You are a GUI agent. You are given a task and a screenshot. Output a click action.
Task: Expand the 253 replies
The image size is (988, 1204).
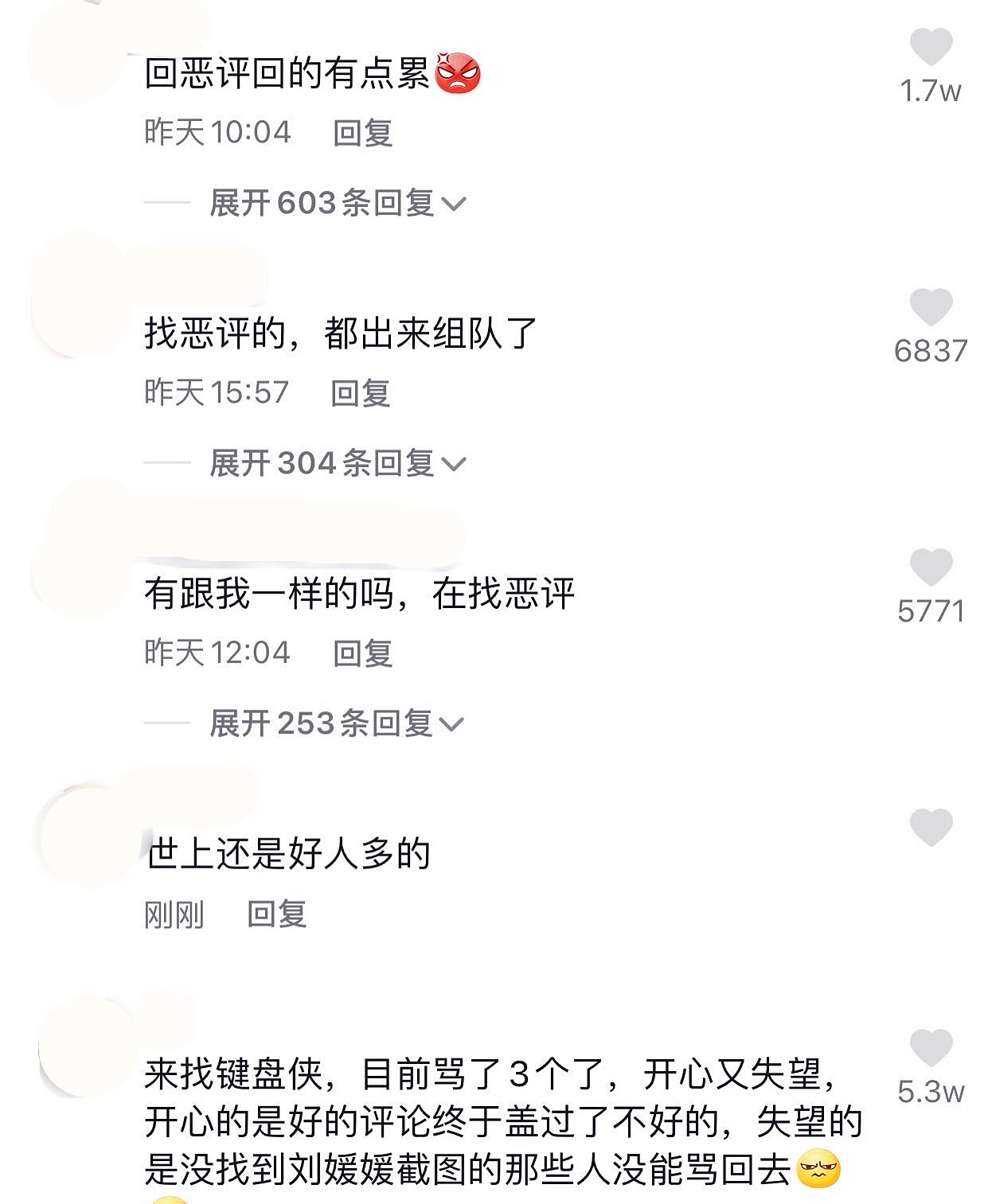pos(336,723)
